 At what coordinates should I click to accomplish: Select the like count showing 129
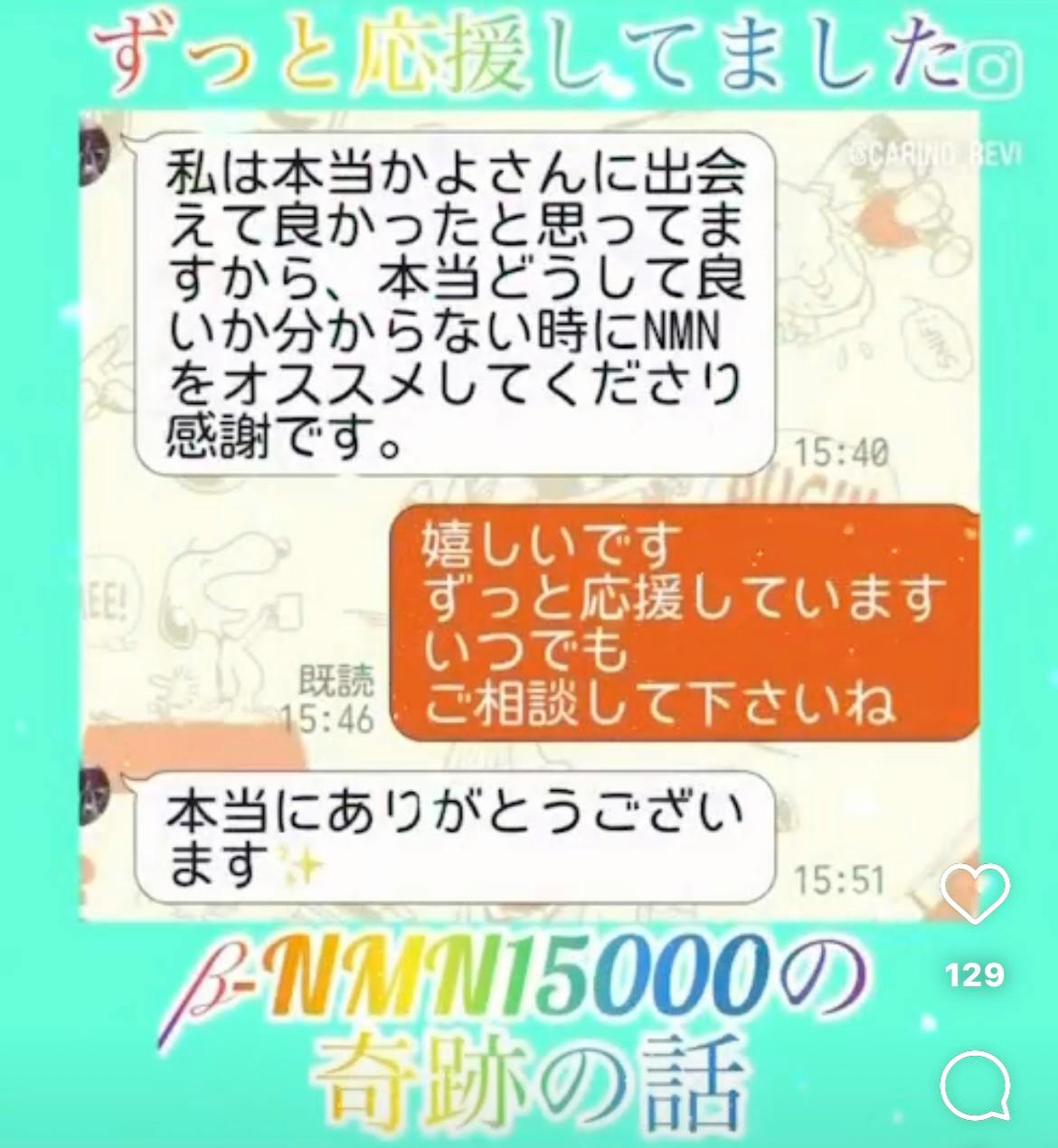click(974, 974)
